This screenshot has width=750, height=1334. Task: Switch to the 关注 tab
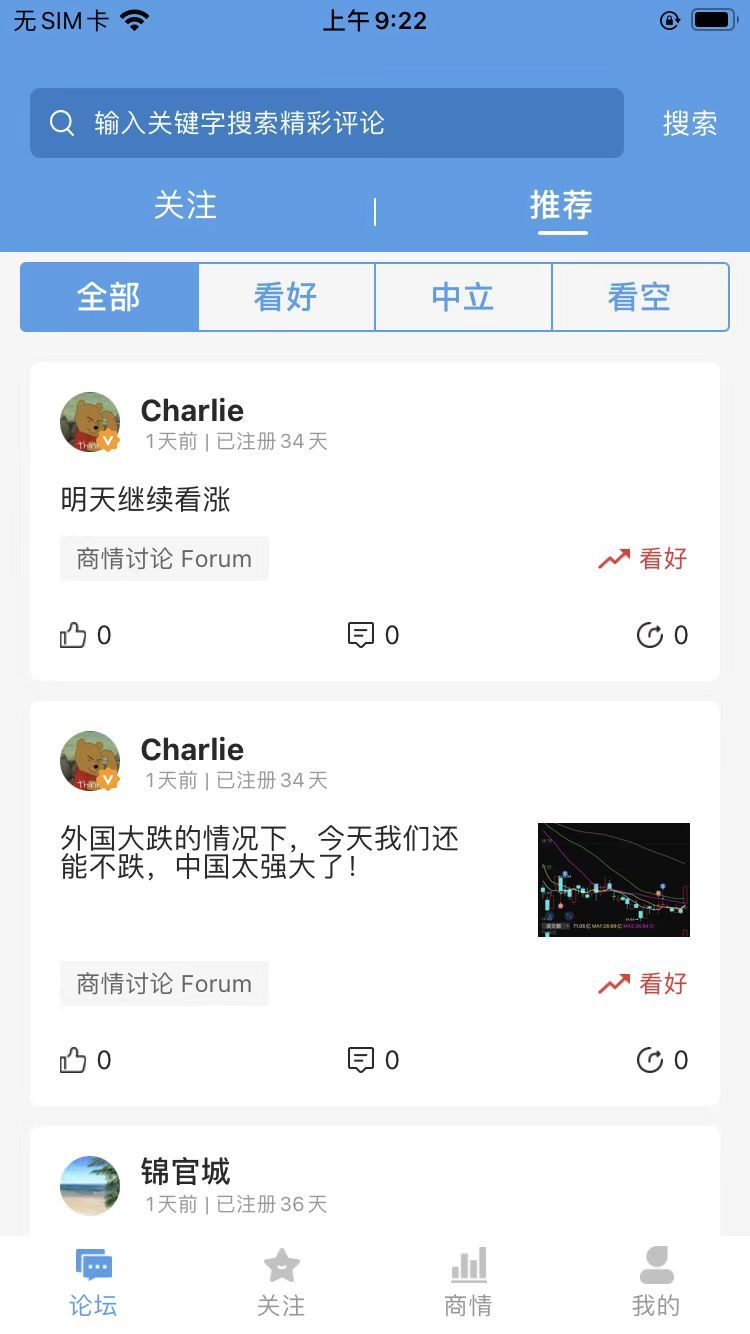186,206
